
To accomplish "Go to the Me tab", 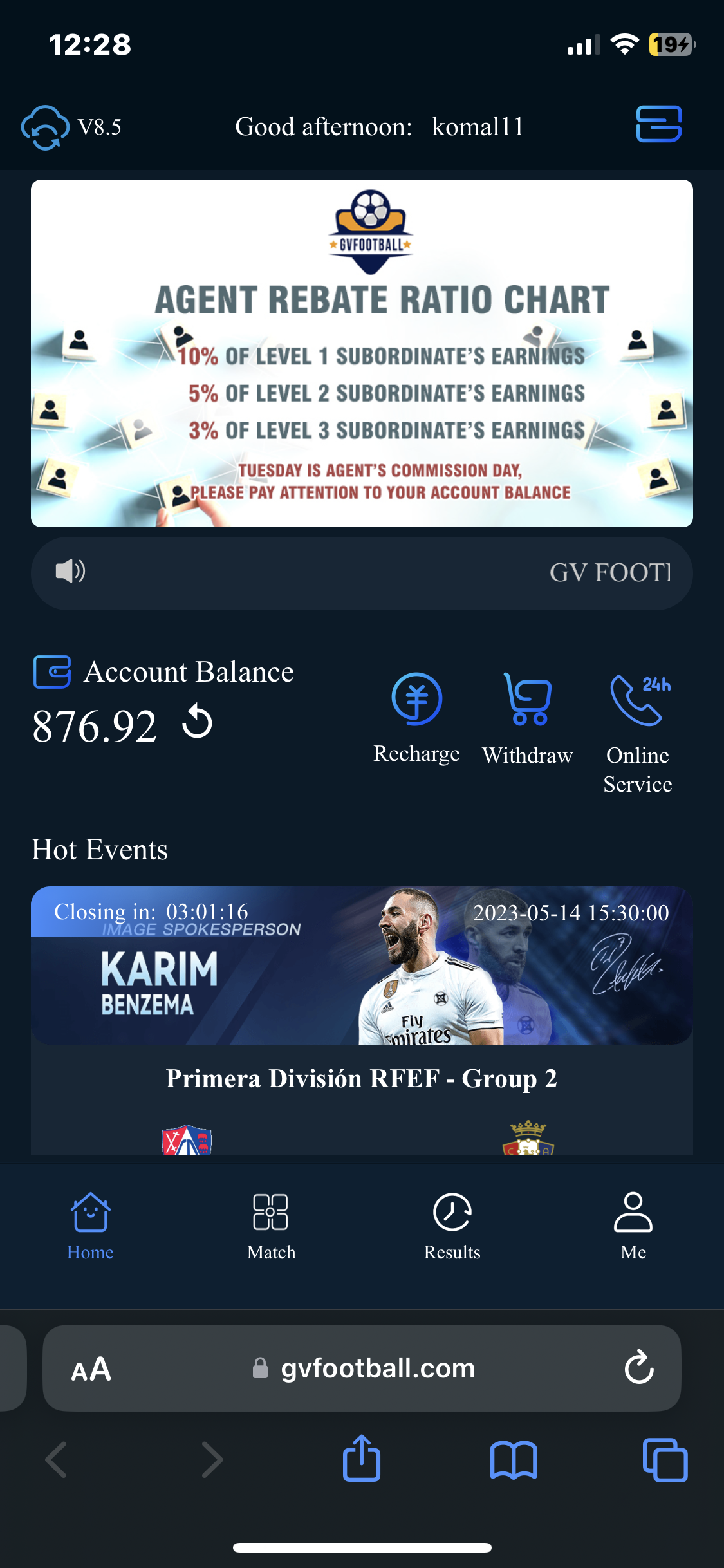I will pyautogui.click(x=633, y=1226).
